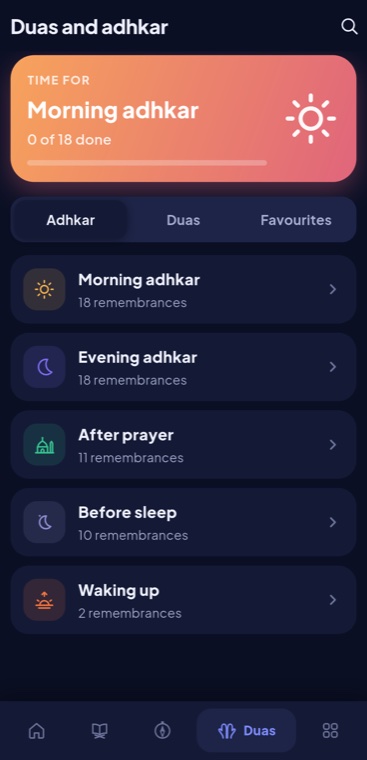Open After prayer remembrances
Viewport: 367px width, 760px height.
[x=183, y=444]
